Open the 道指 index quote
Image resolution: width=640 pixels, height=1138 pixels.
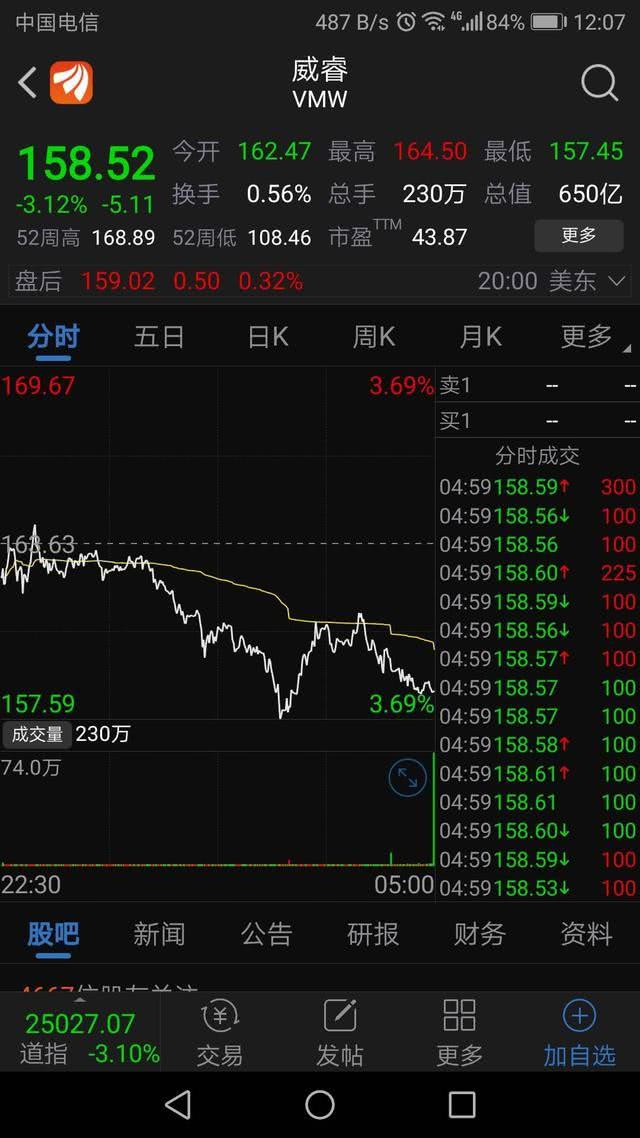(80, 1037)
